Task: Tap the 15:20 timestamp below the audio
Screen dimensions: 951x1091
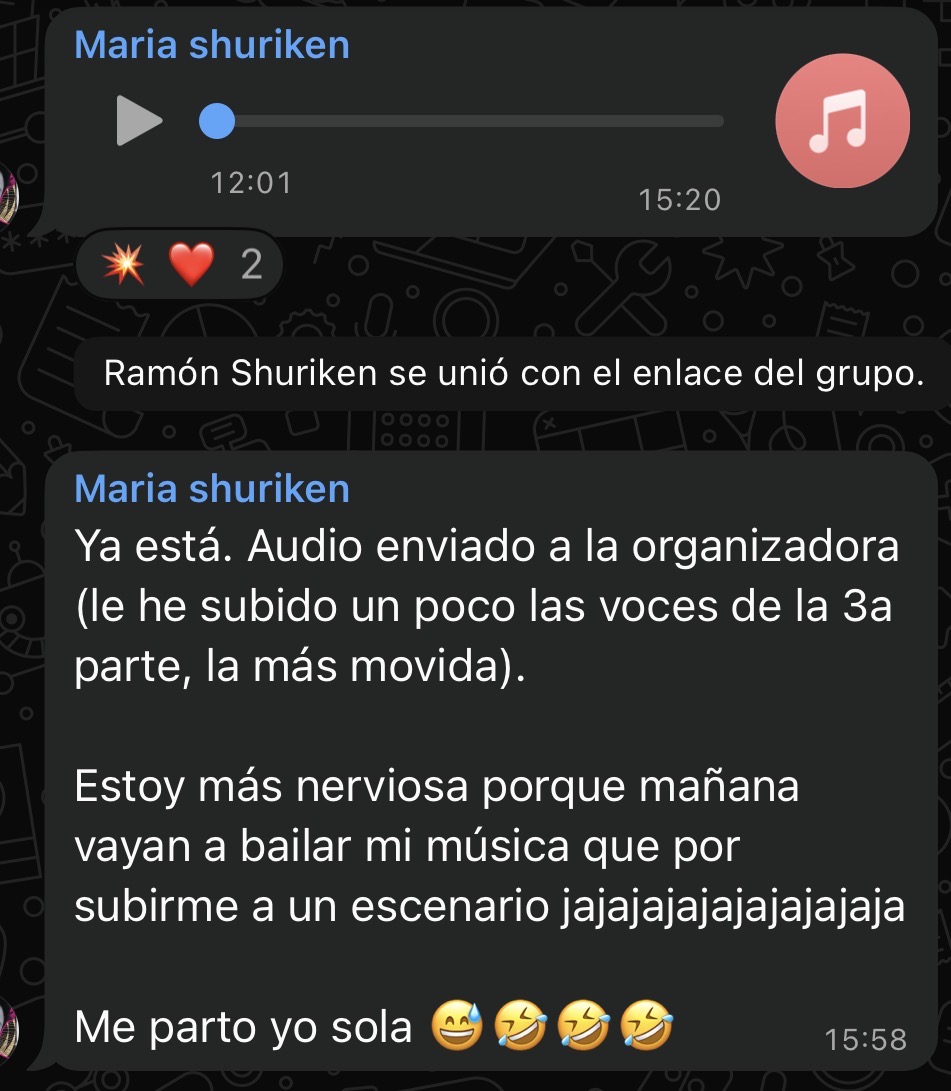Action: pos(679,200)
